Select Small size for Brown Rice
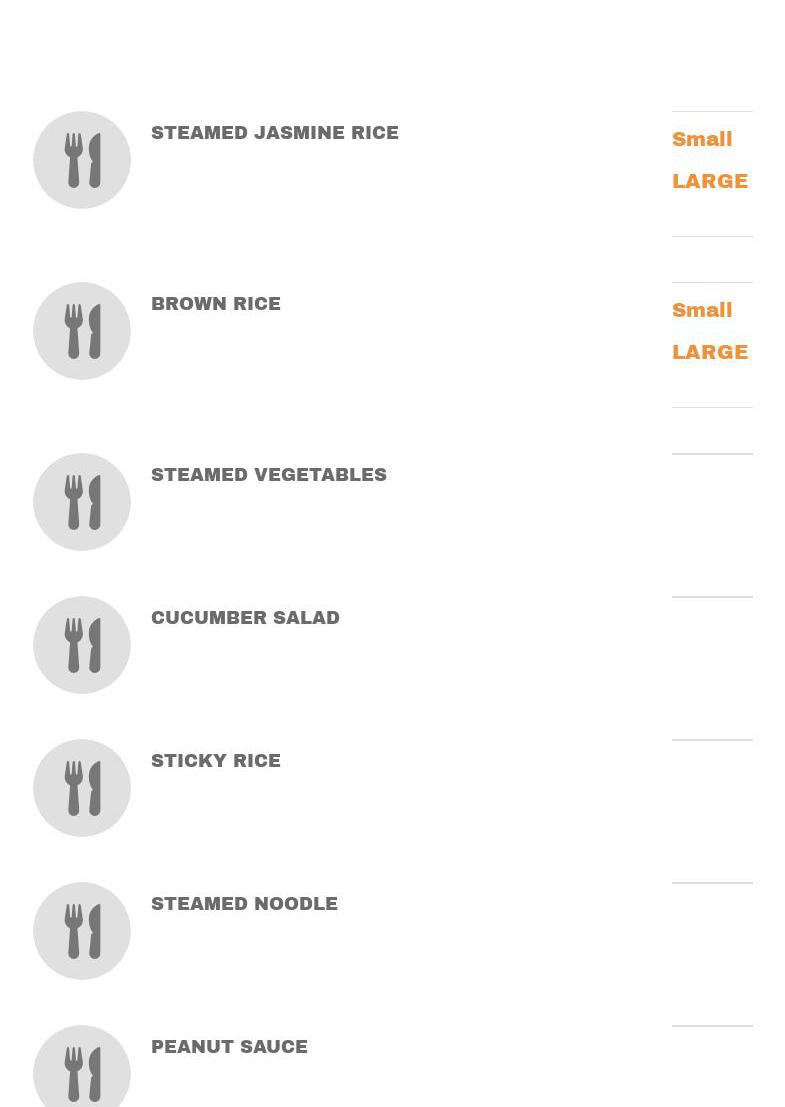The image size is (785, 1107). [x=701, y=311]
